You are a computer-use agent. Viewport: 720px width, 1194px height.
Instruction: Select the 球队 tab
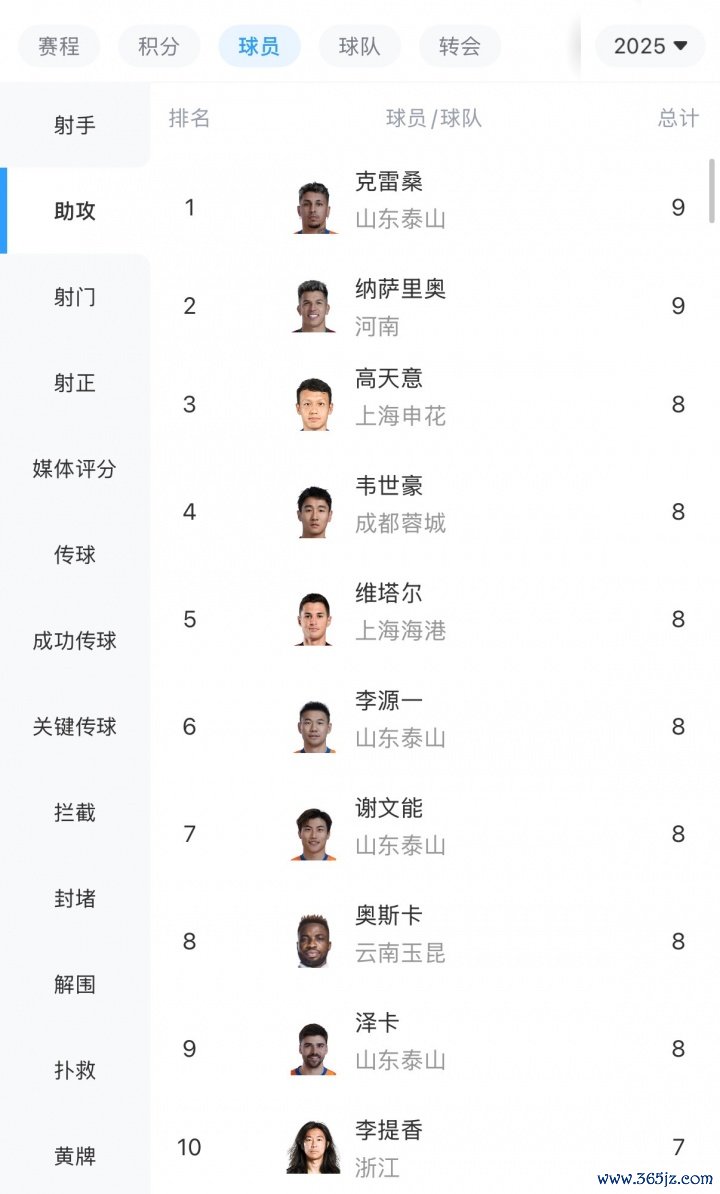pos(359,46)
